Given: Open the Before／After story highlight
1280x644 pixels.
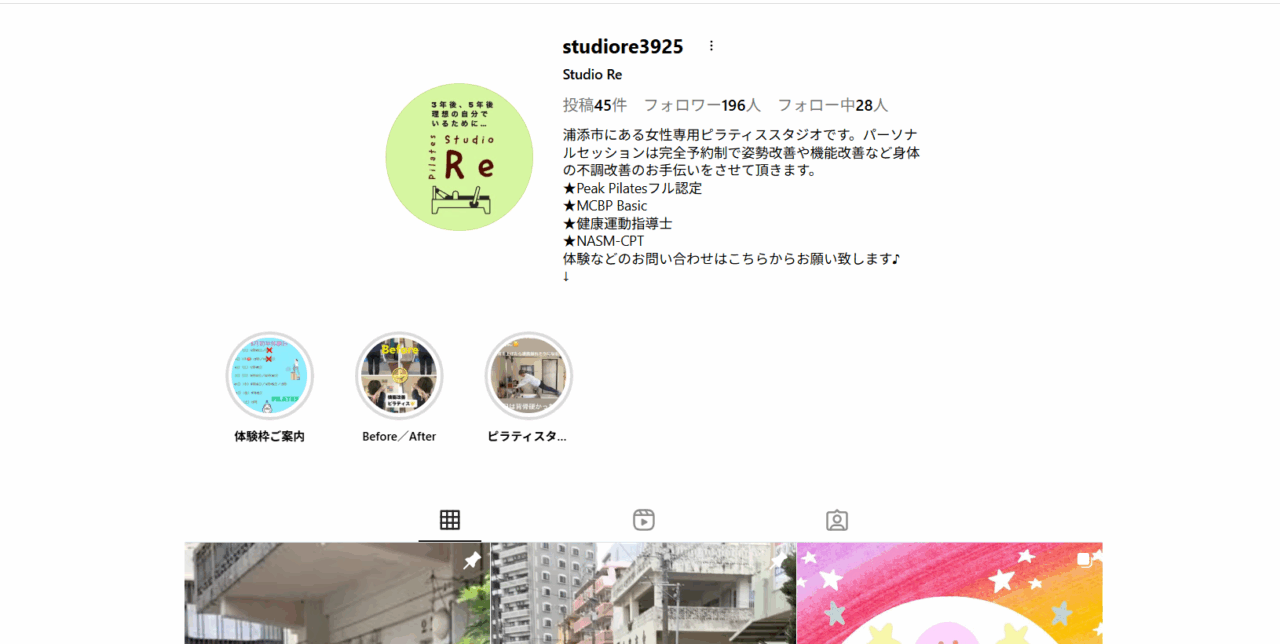Looking at the screenshot, I should tap(399, 376).
